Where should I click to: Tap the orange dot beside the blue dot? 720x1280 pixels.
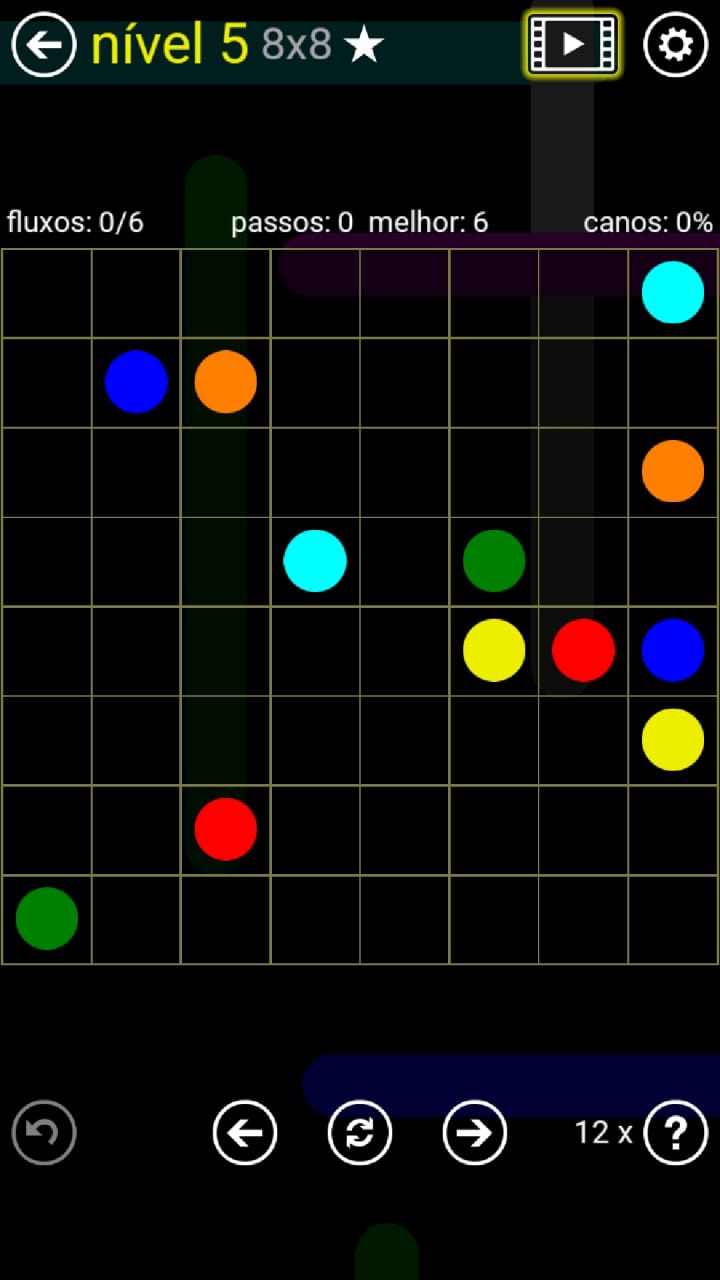tap(226, 381)
